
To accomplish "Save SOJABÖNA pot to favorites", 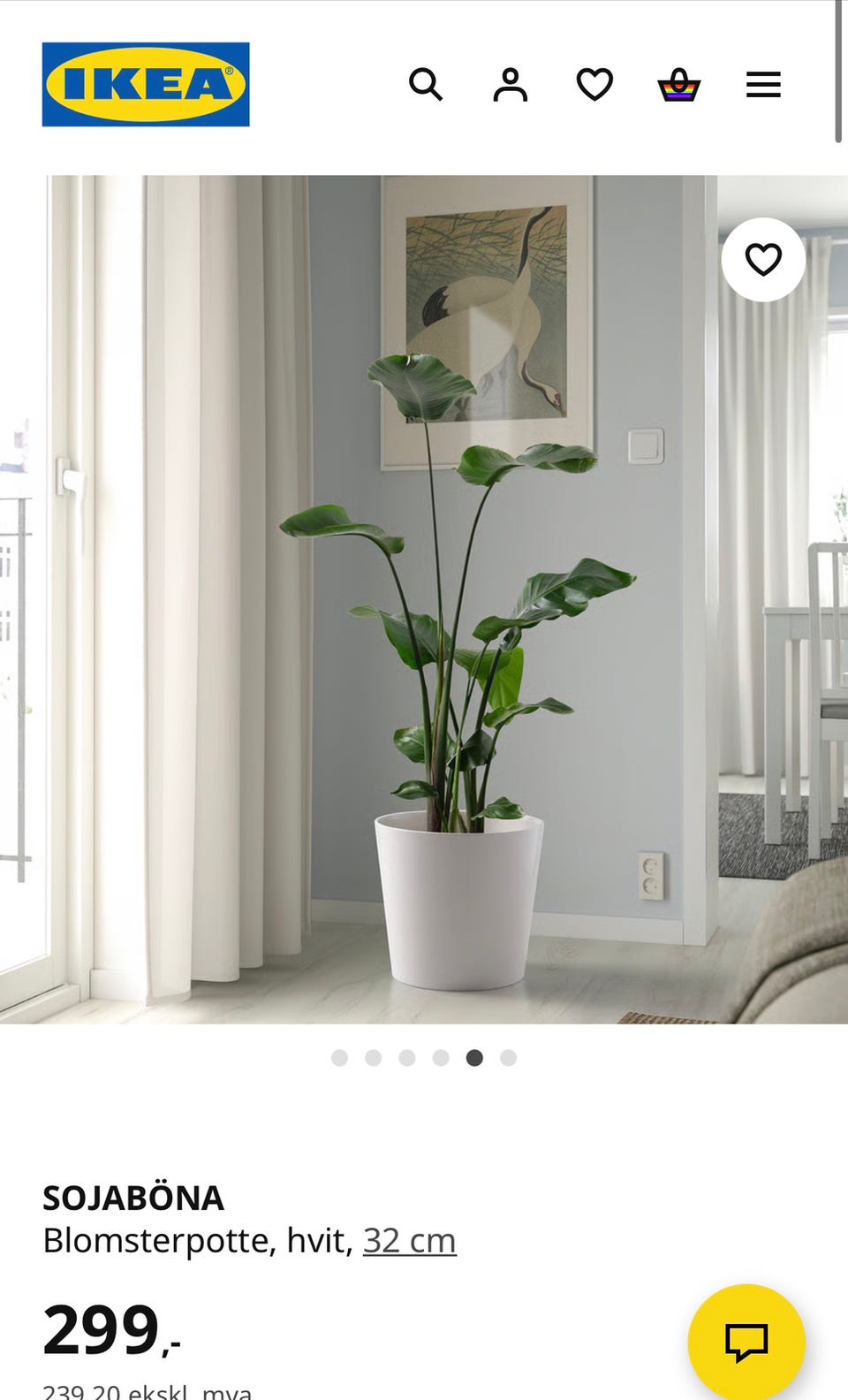I will 763,260.
